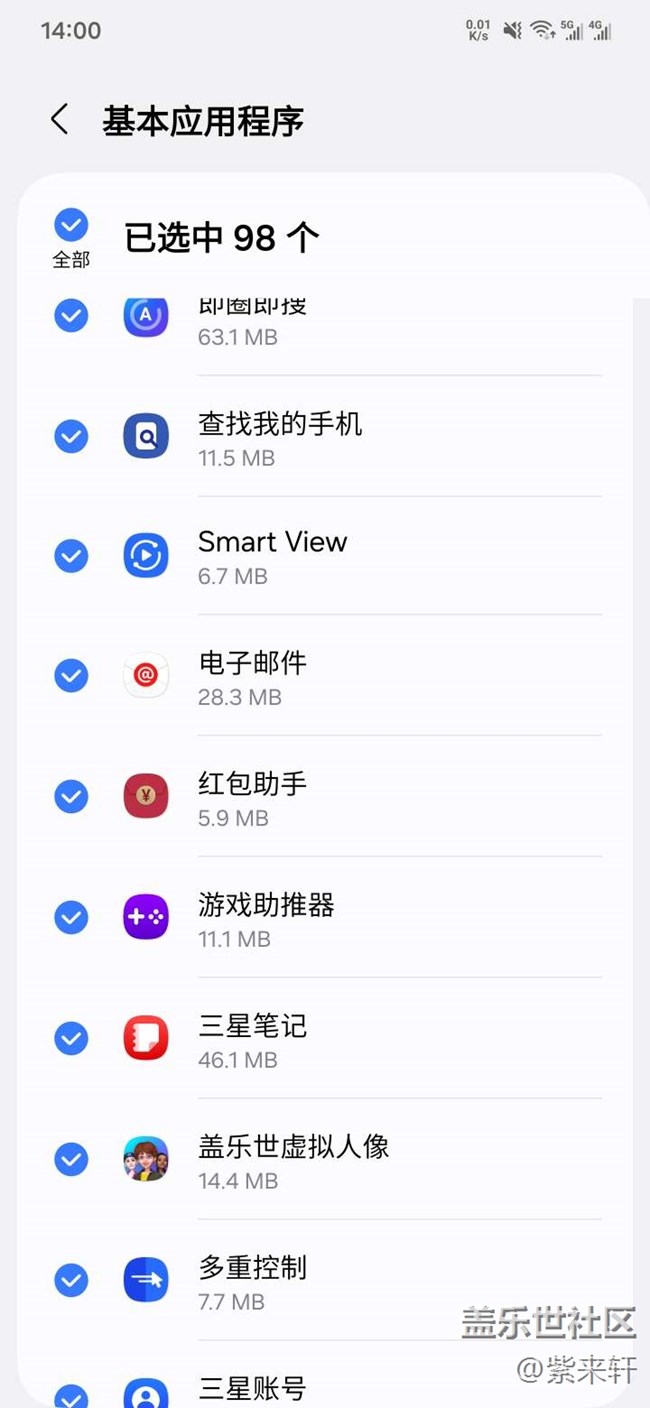Uncheck the 三星笔记 app
The width and height of the screenshot is (650, 1408).
click(71, 1039)
